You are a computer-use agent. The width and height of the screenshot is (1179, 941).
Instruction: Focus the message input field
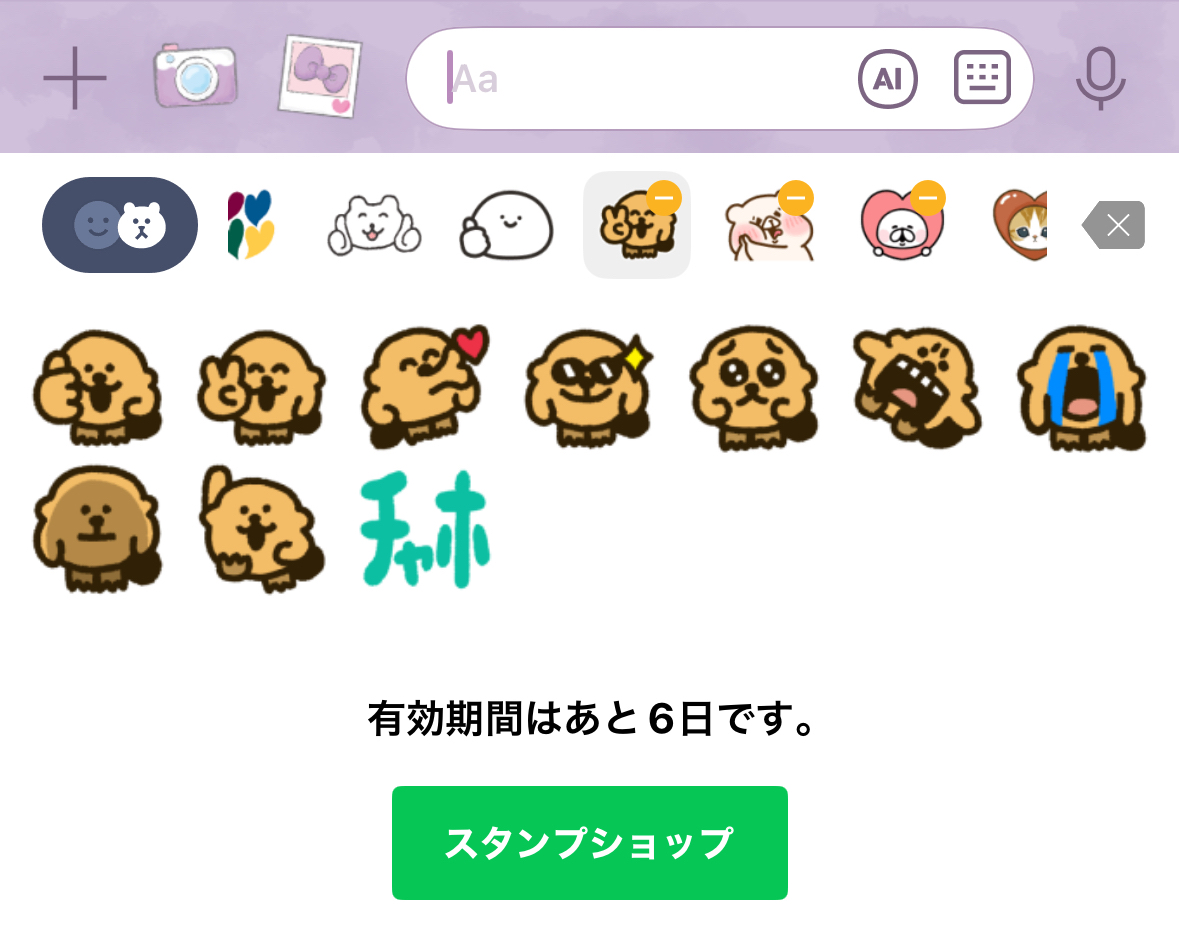click(640, 78)
